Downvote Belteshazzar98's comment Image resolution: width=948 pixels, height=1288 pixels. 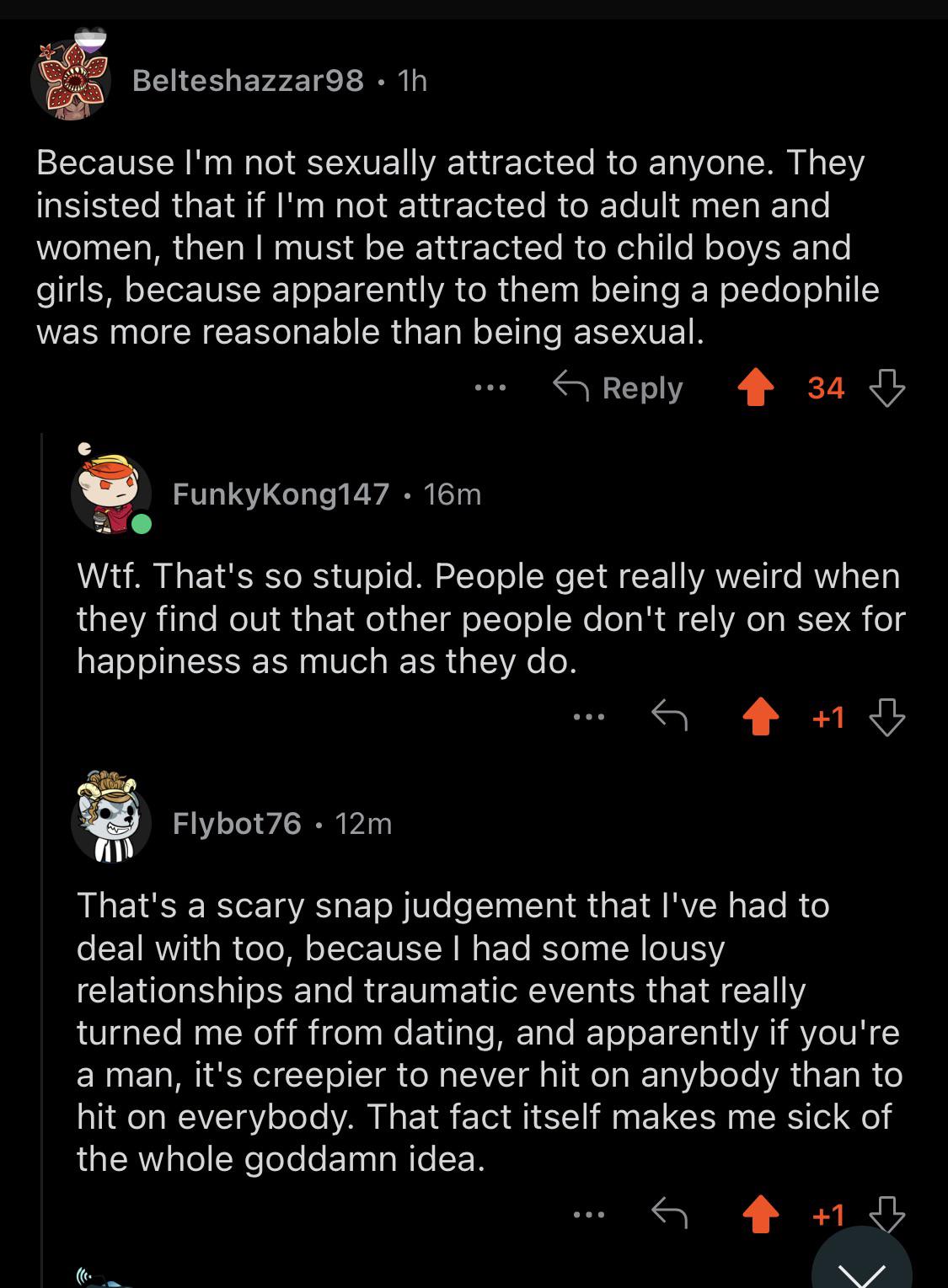[886, 388]
